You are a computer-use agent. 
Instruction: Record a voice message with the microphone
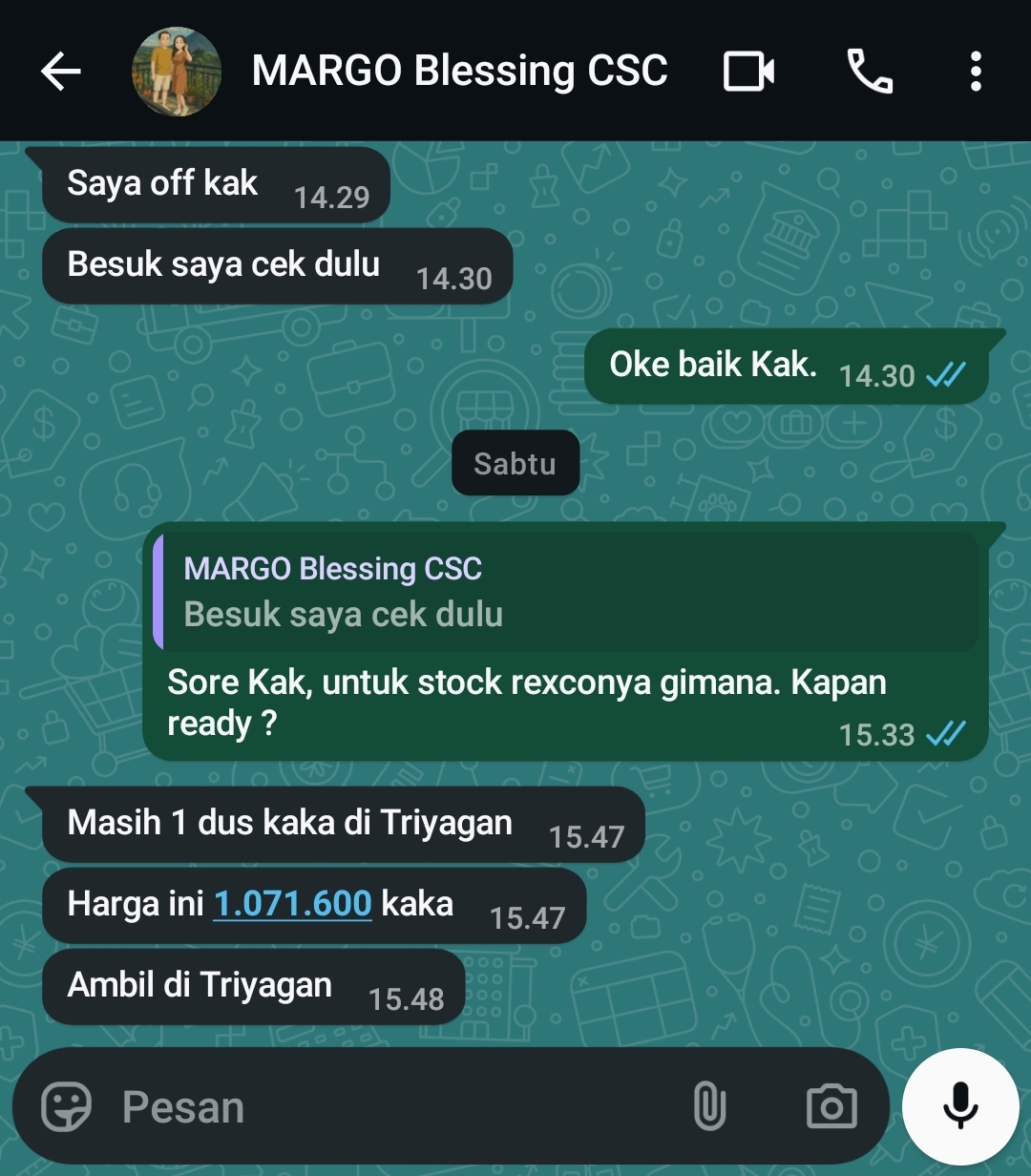(x=960, y=1107)
